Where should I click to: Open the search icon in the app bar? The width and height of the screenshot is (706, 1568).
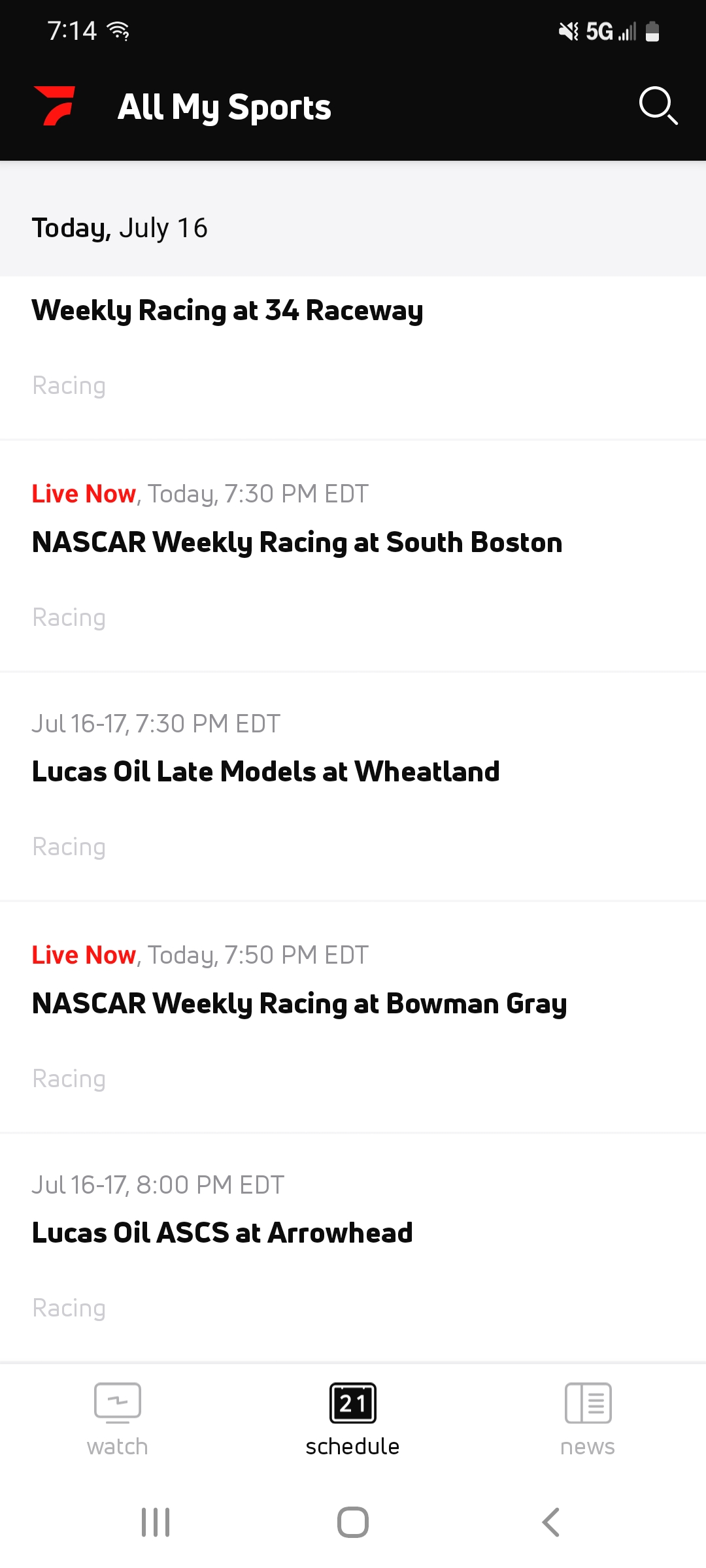click(x=658, y=106)
